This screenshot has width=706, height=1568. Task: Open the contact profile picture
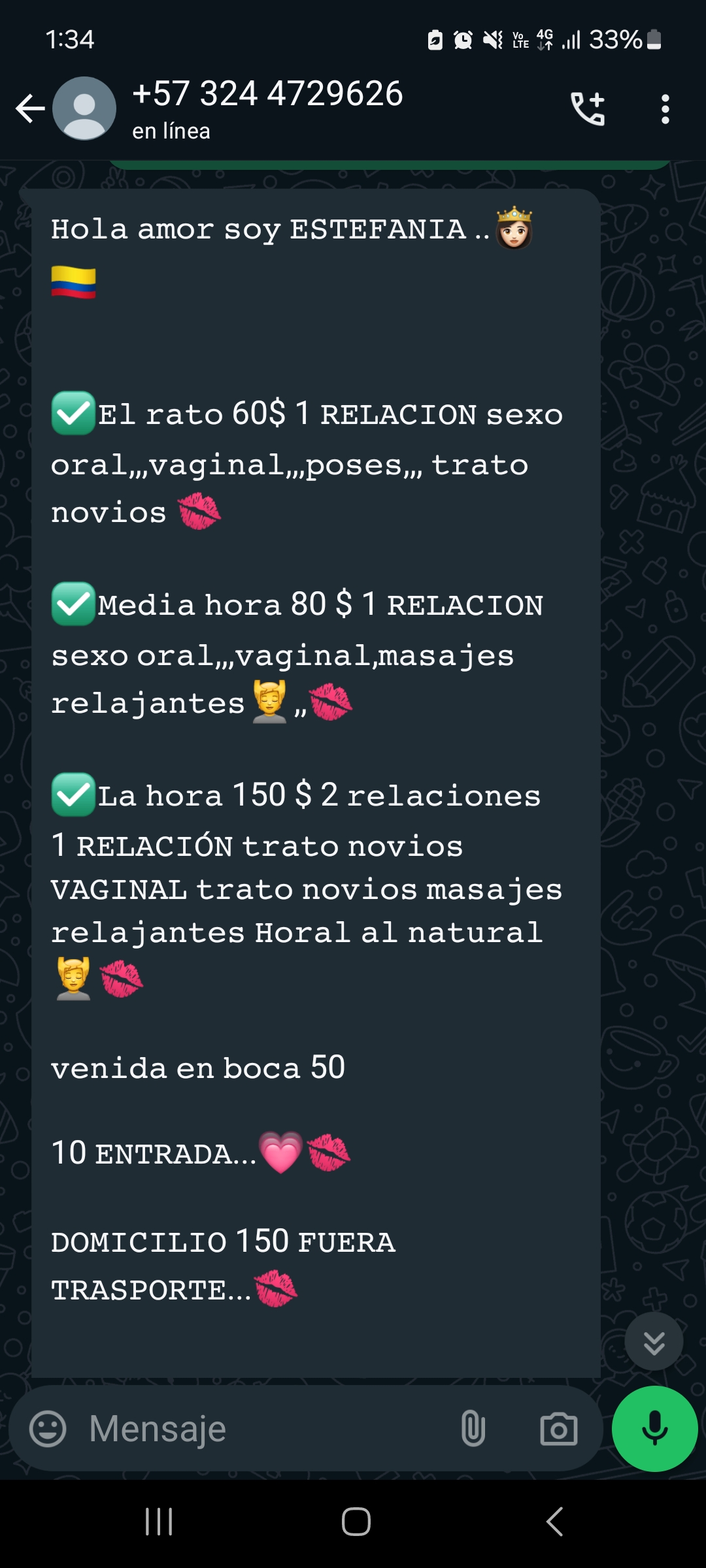84,108
